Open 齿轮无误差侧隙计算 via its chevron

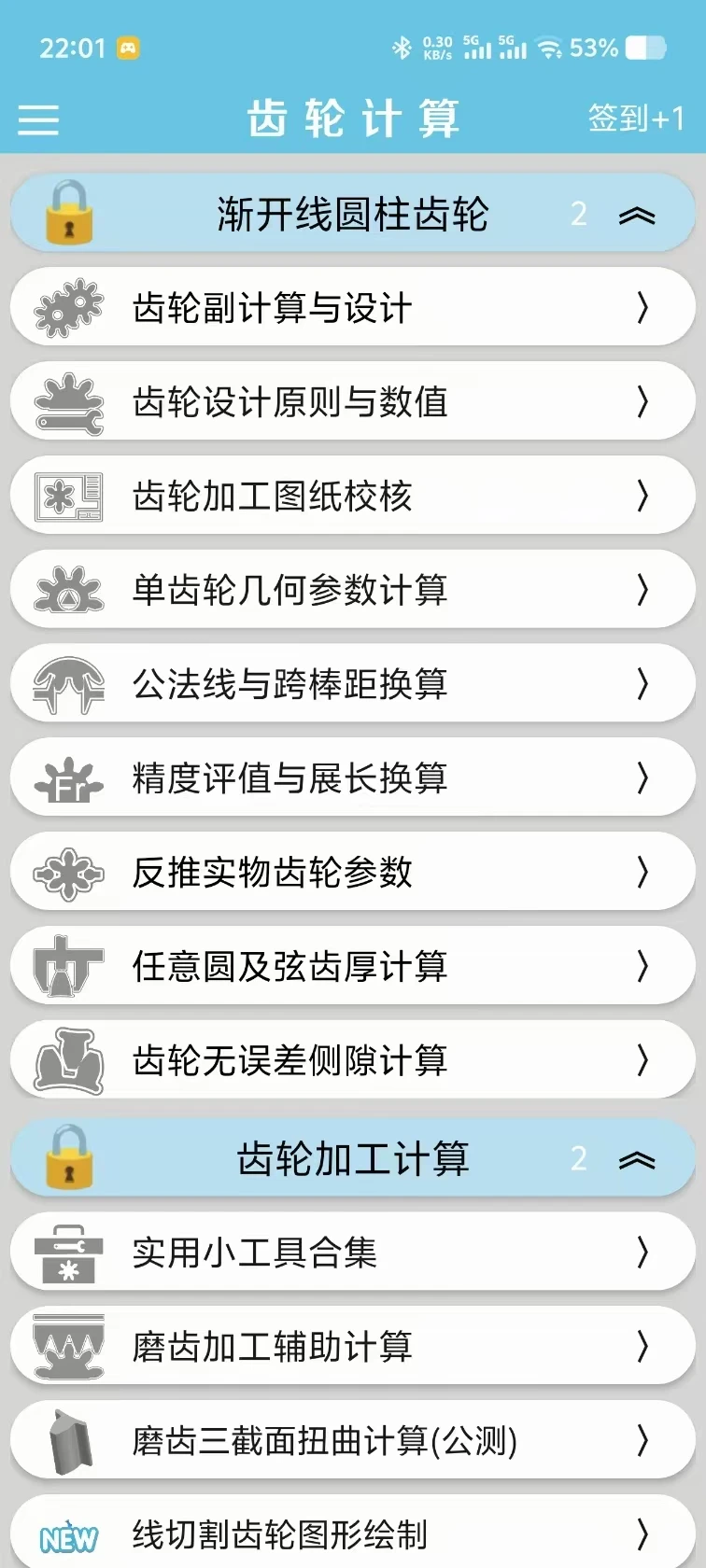(x=642, y=1060)
